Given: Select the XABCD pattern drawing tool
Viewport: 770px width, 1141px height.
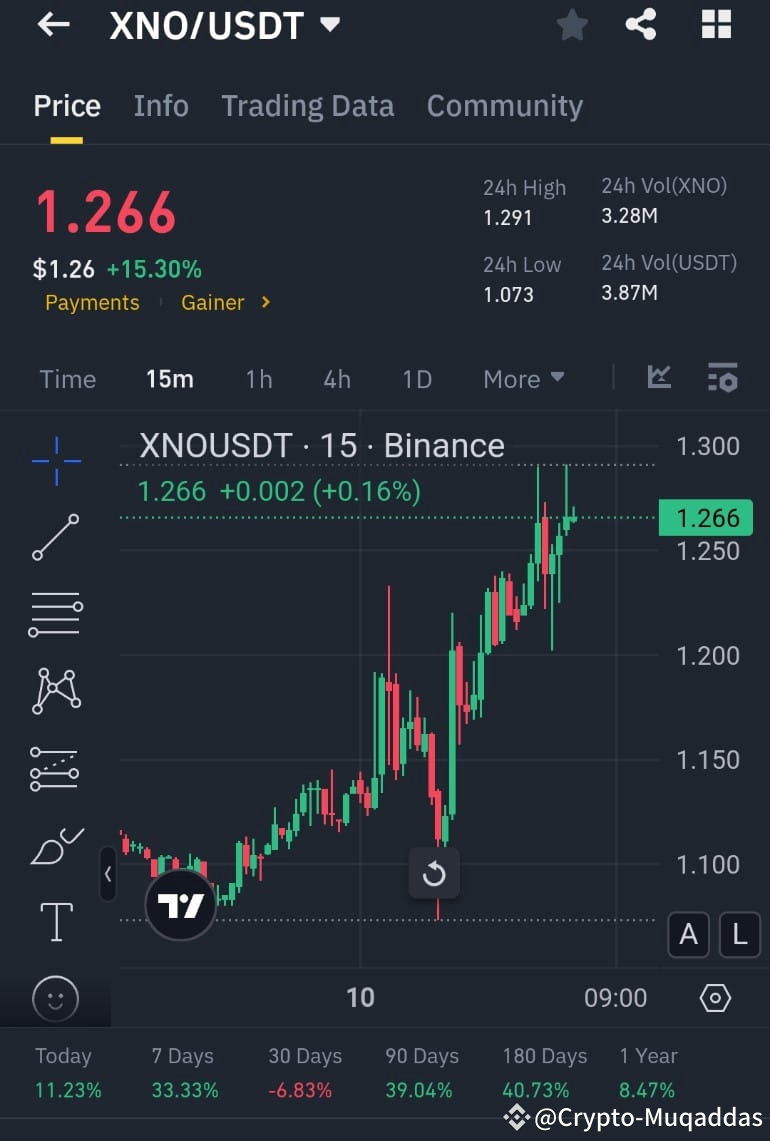Looking at the screenshot, I should [55, 690].
